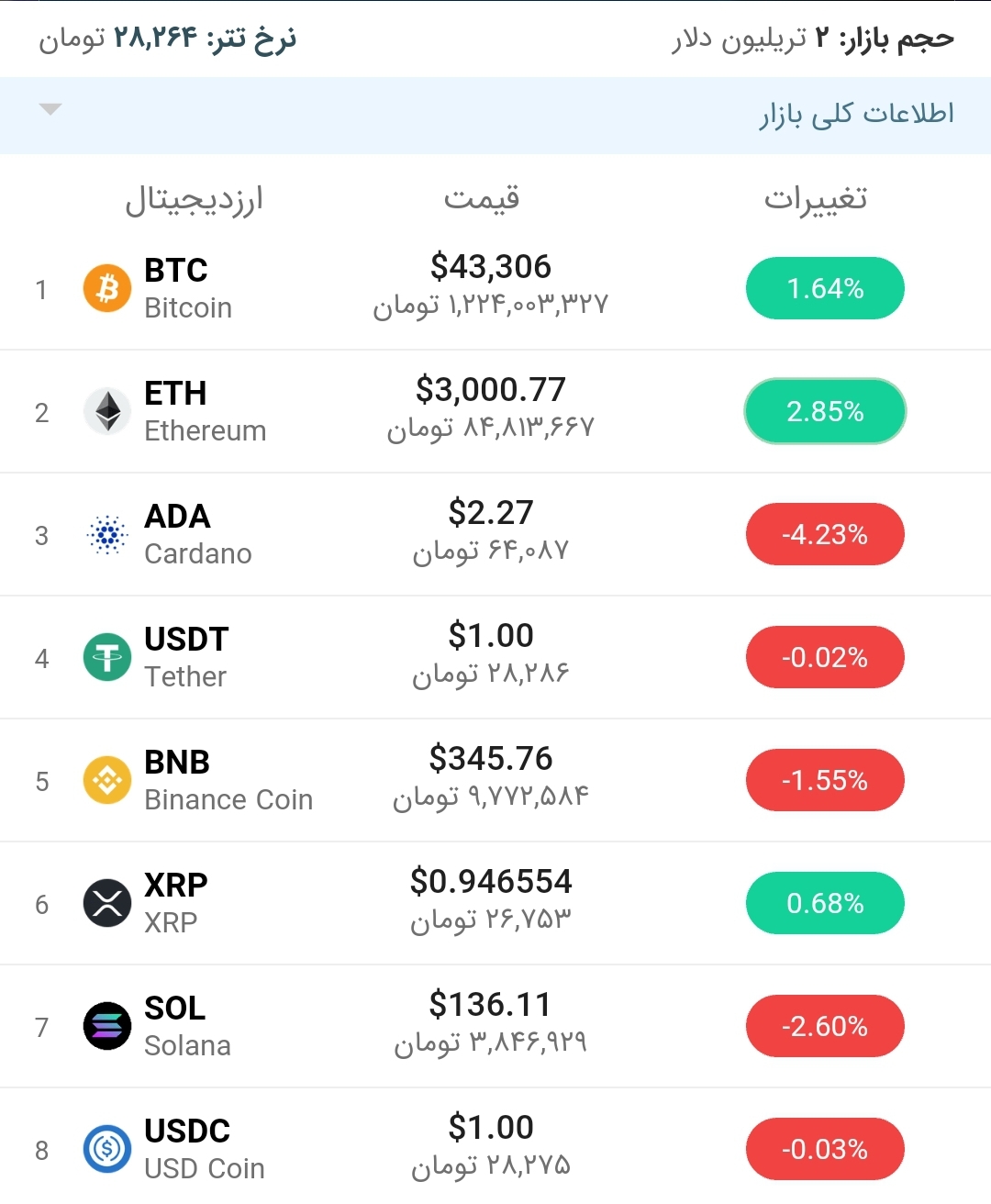Click the XRP logo icon
991x1204 pixels.
pos(106,903)
